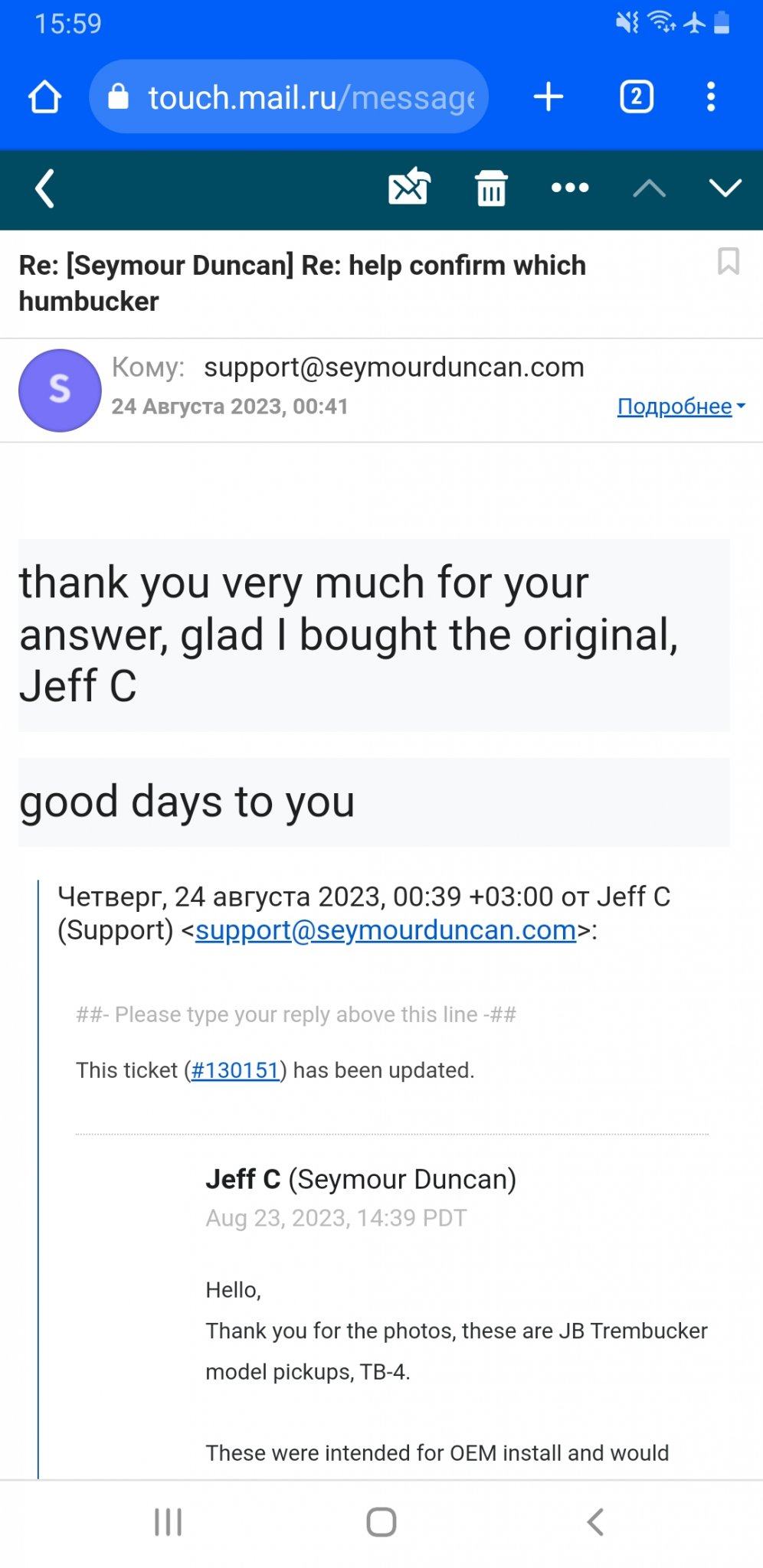Image resolution: width=763 pixels, height=1568 pixels.
Task: View the two open browser tabs
Action: (636, 97)
